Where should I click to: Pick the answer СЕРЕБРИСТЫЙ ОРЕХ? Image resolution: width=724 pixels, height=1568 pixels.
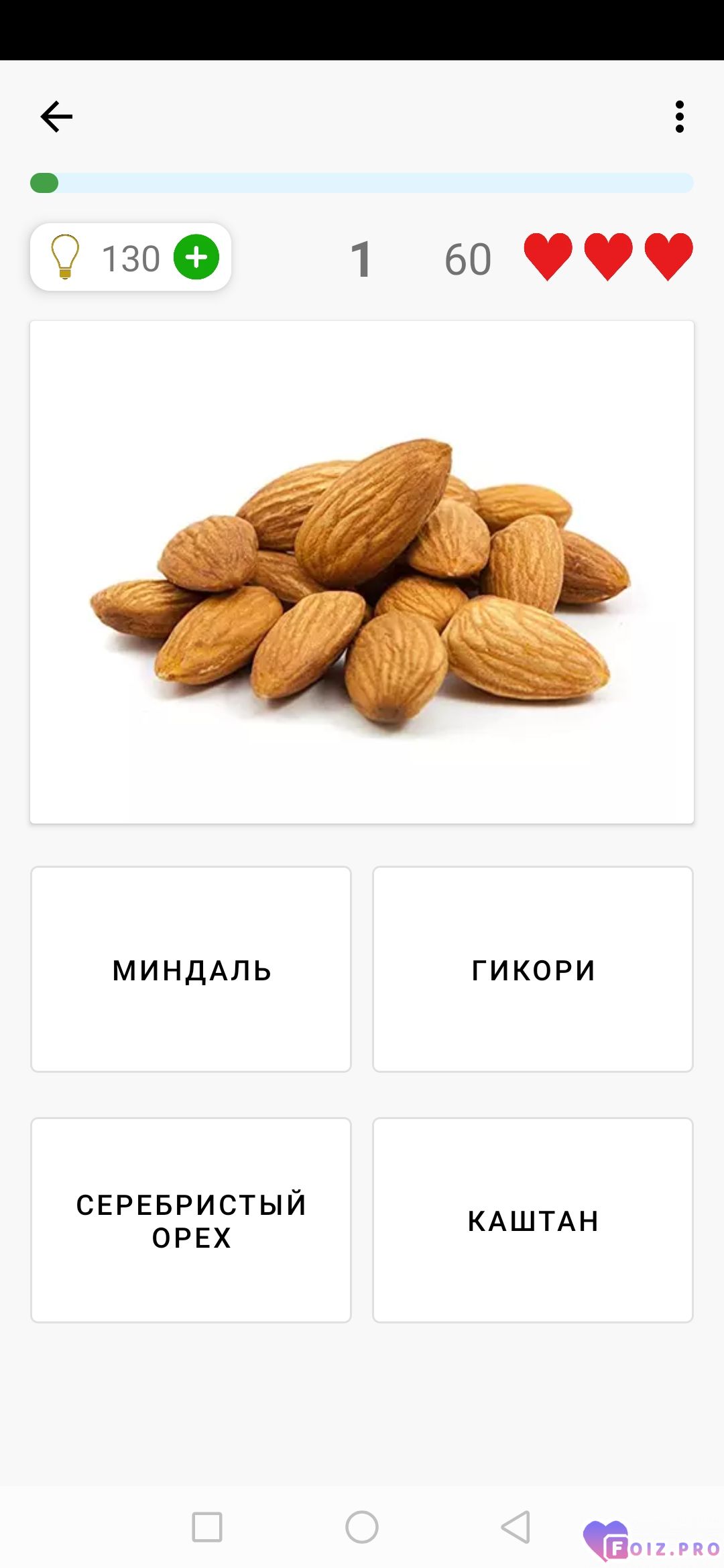click(x=191, y=1220)
